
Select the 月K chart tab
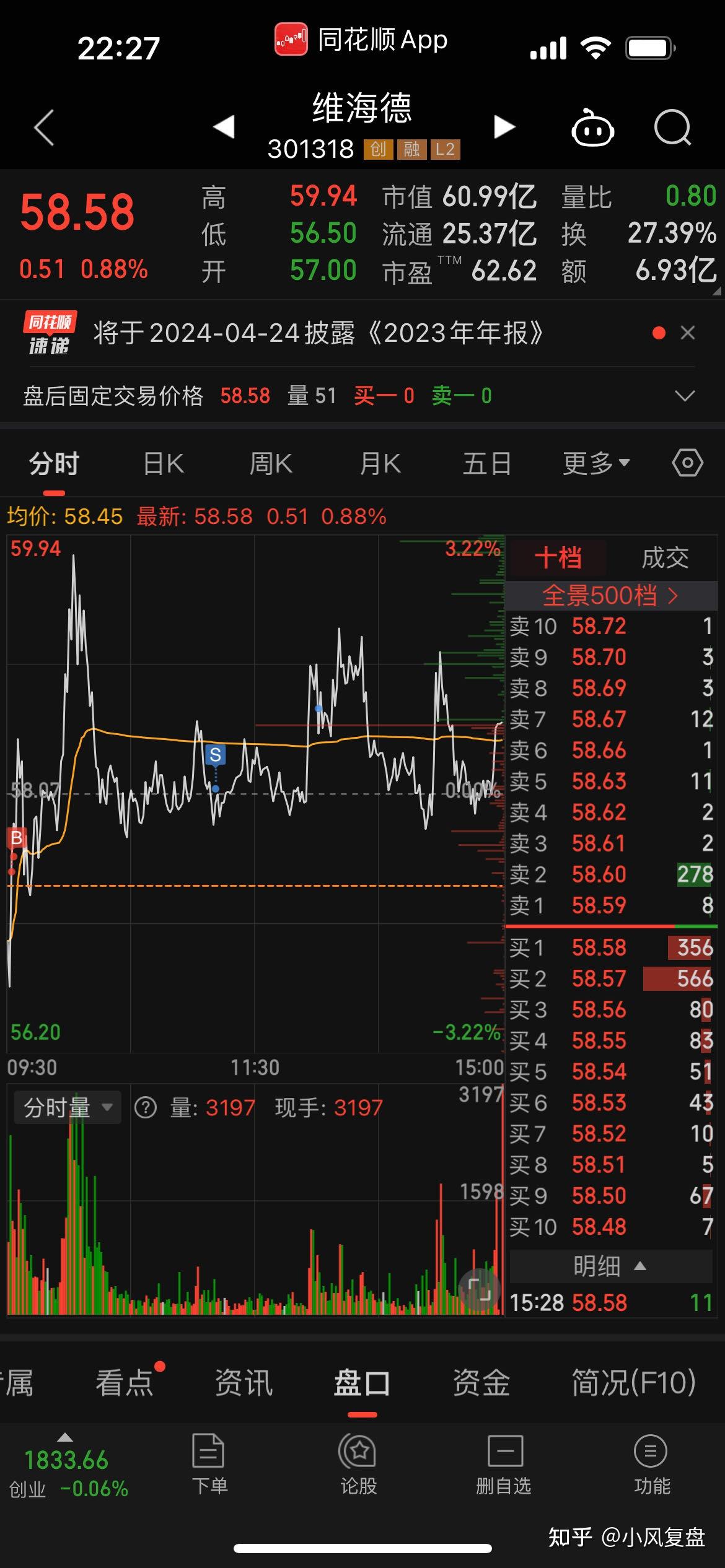[380, 463]
